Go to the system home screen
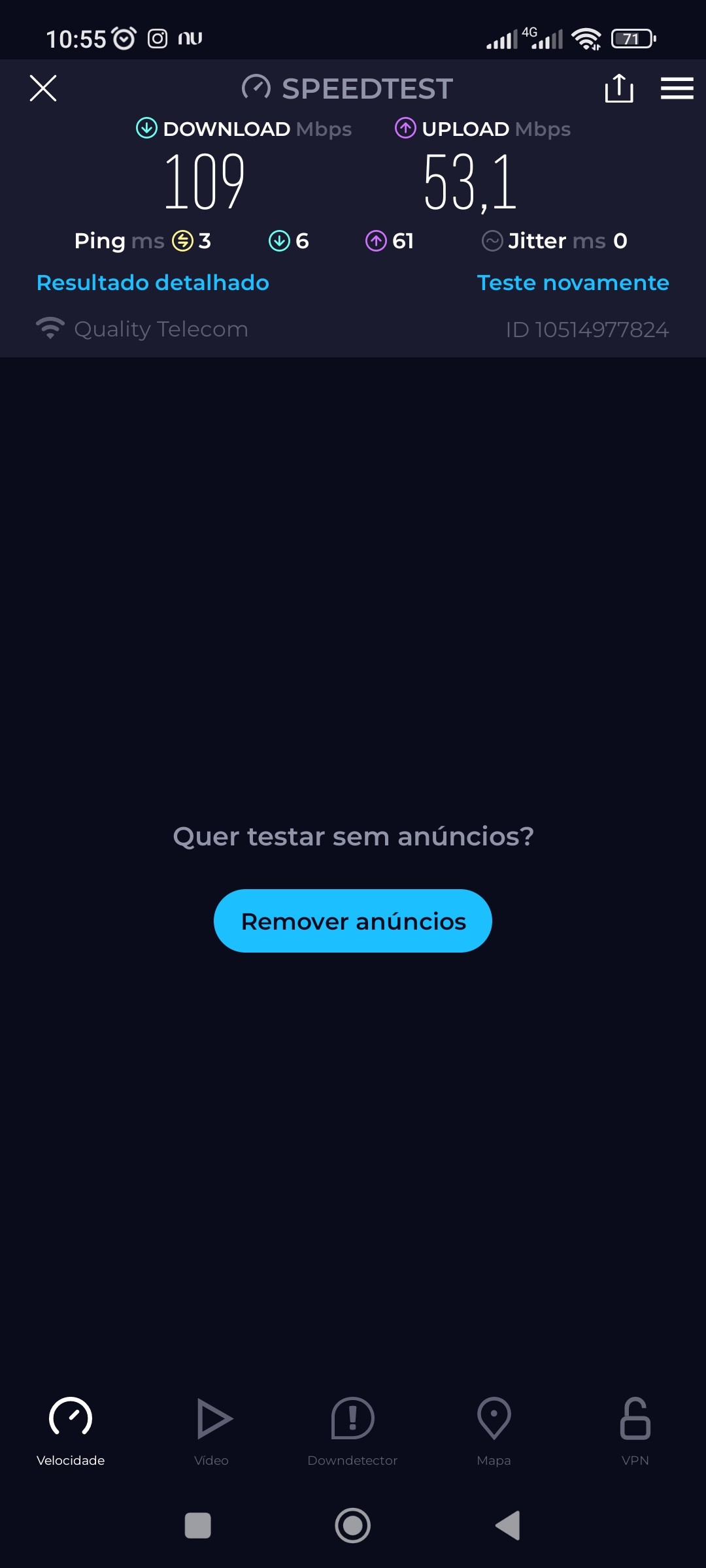Viewport: 706px width, 1568px height. pyautogui.click(x=353, y=1526)
